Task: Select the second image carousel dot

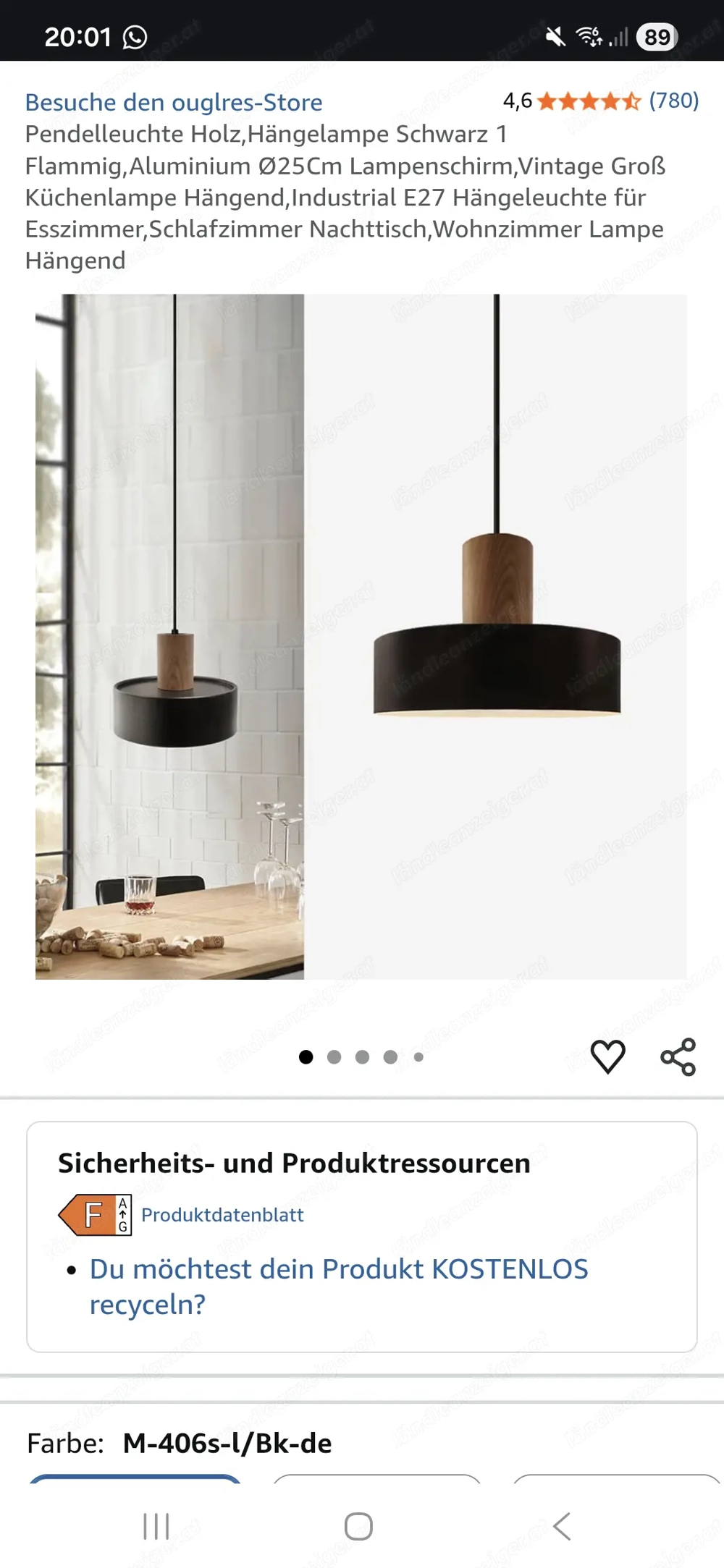Action: (x=335, y=1056)
